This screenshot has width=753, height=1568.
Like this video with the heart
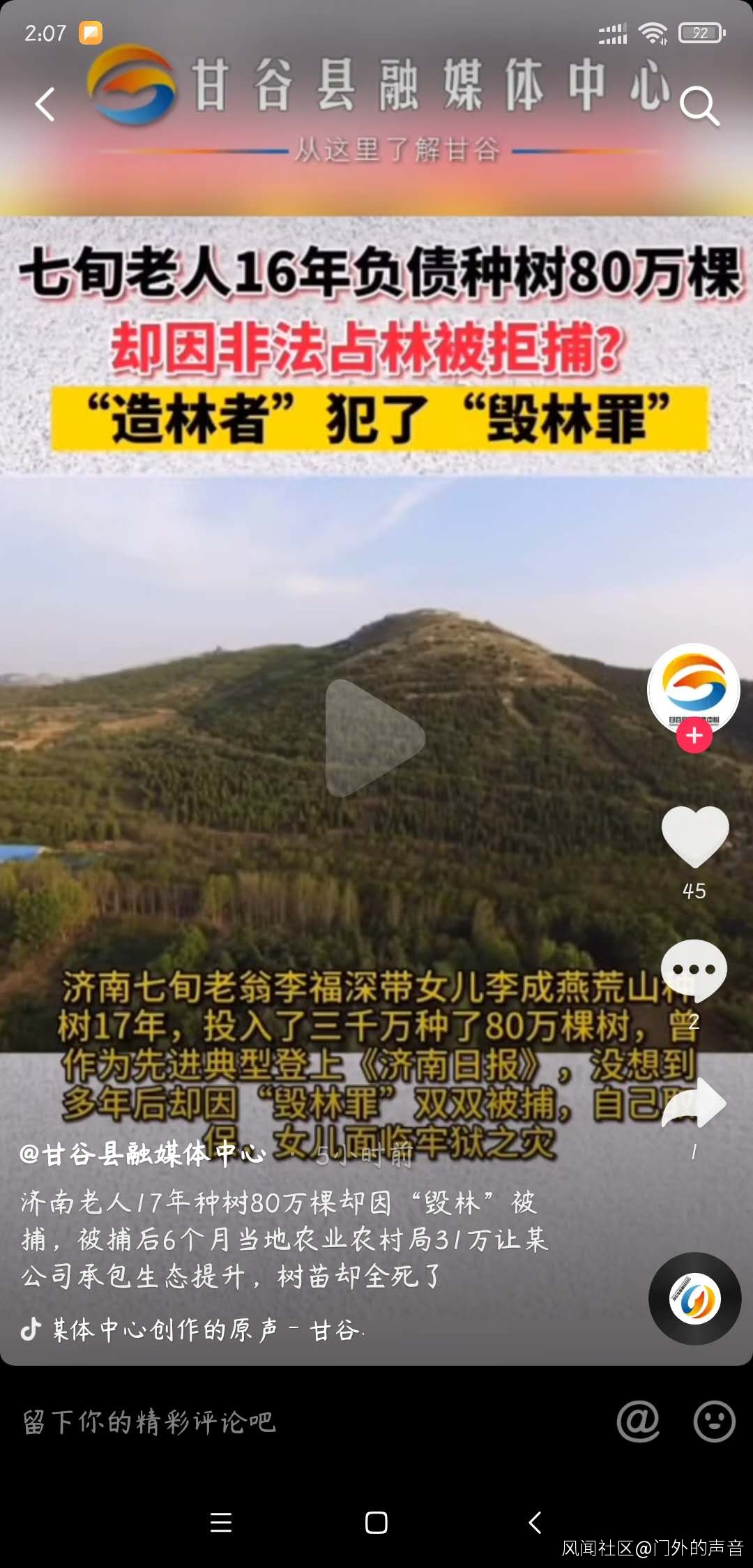694,836
